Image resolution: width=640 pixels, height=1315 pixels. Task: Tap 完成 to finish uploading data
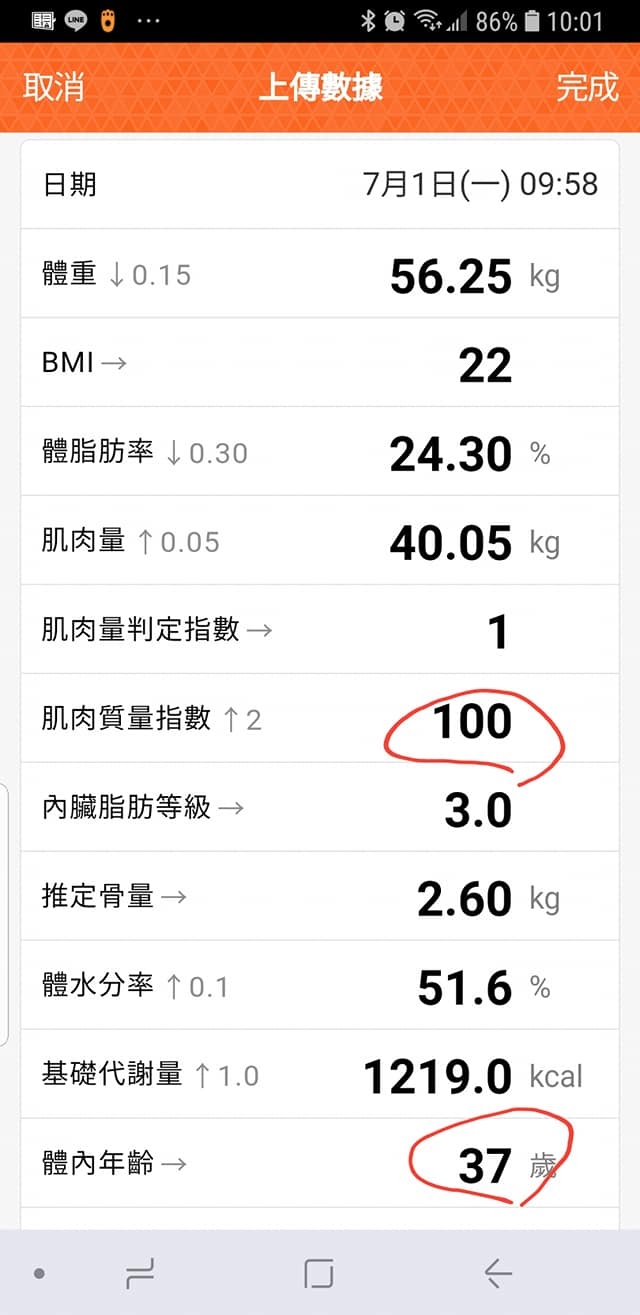588,87
